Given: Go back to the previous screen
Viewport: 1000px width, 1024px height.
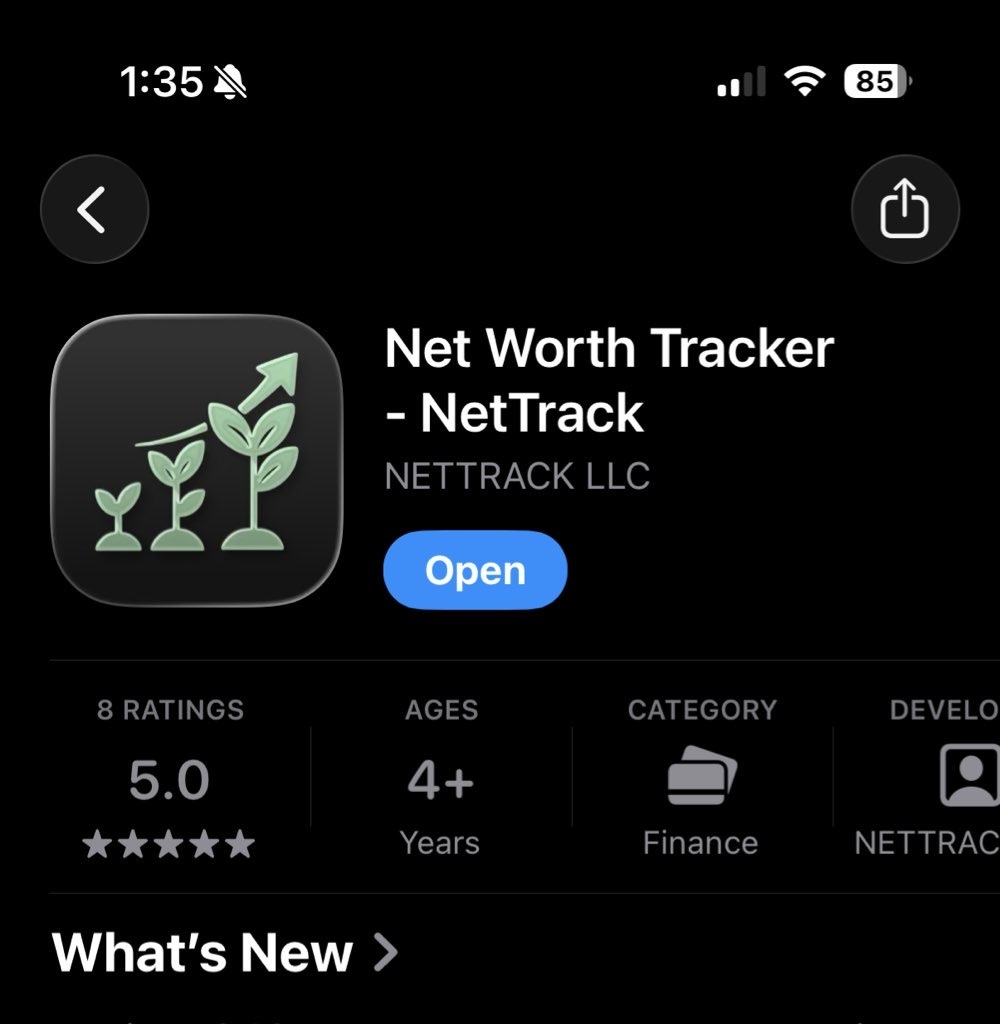Looking at the screenshot, I should (x=94, y=210).
